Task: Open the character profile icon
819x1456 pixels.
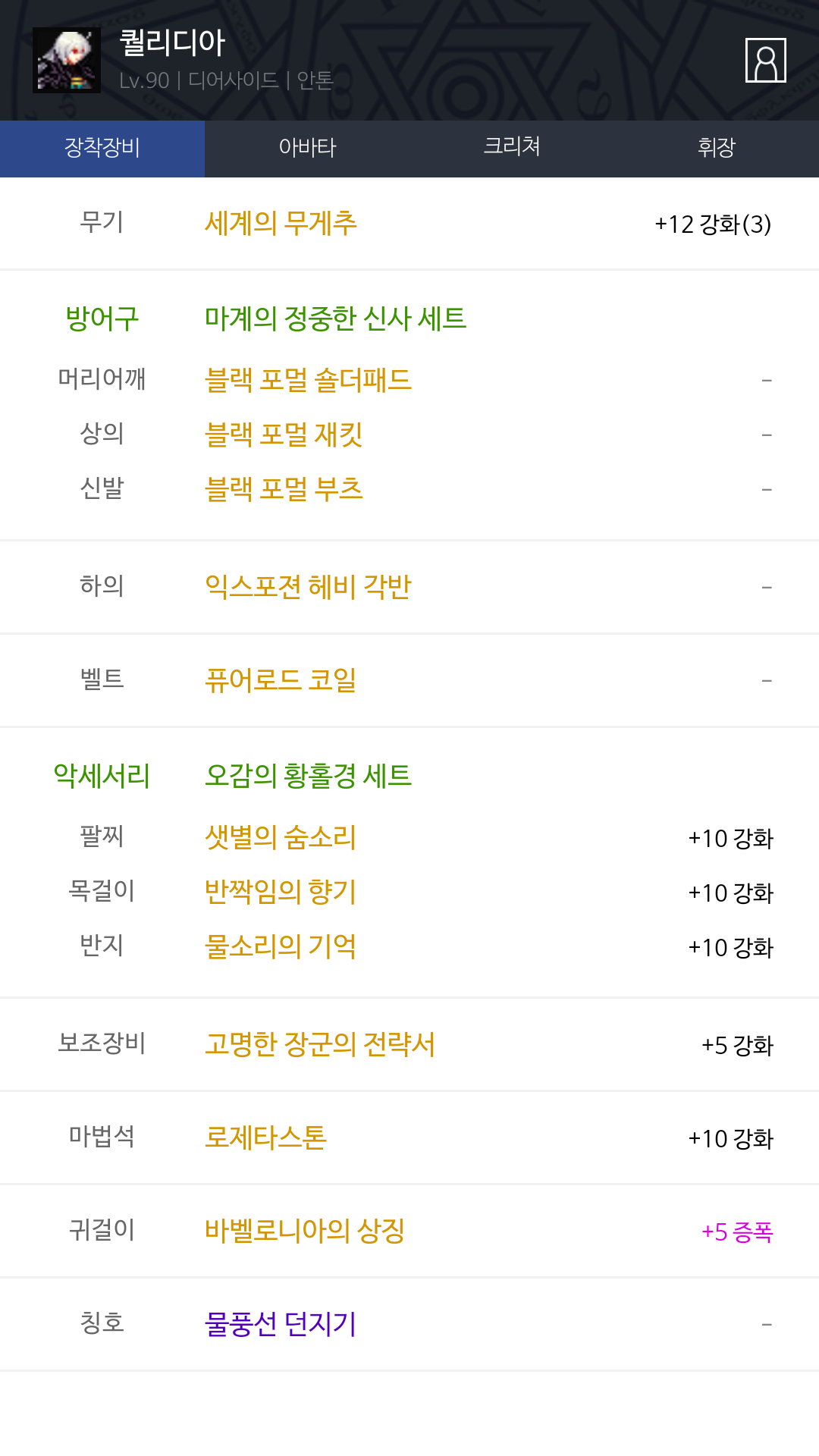Action: pyautogui.click(x=765, y=60)
